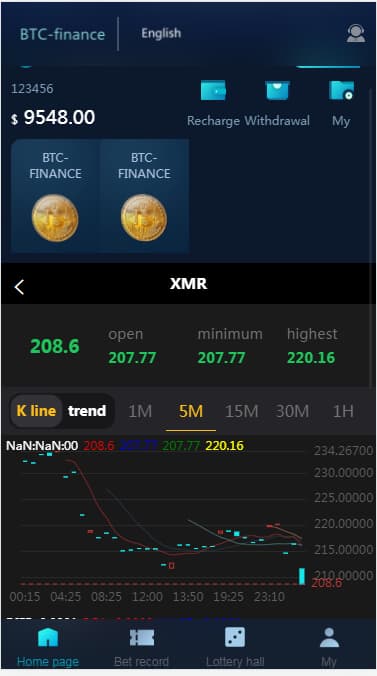Select the 30M interval

tap(292, 411)
